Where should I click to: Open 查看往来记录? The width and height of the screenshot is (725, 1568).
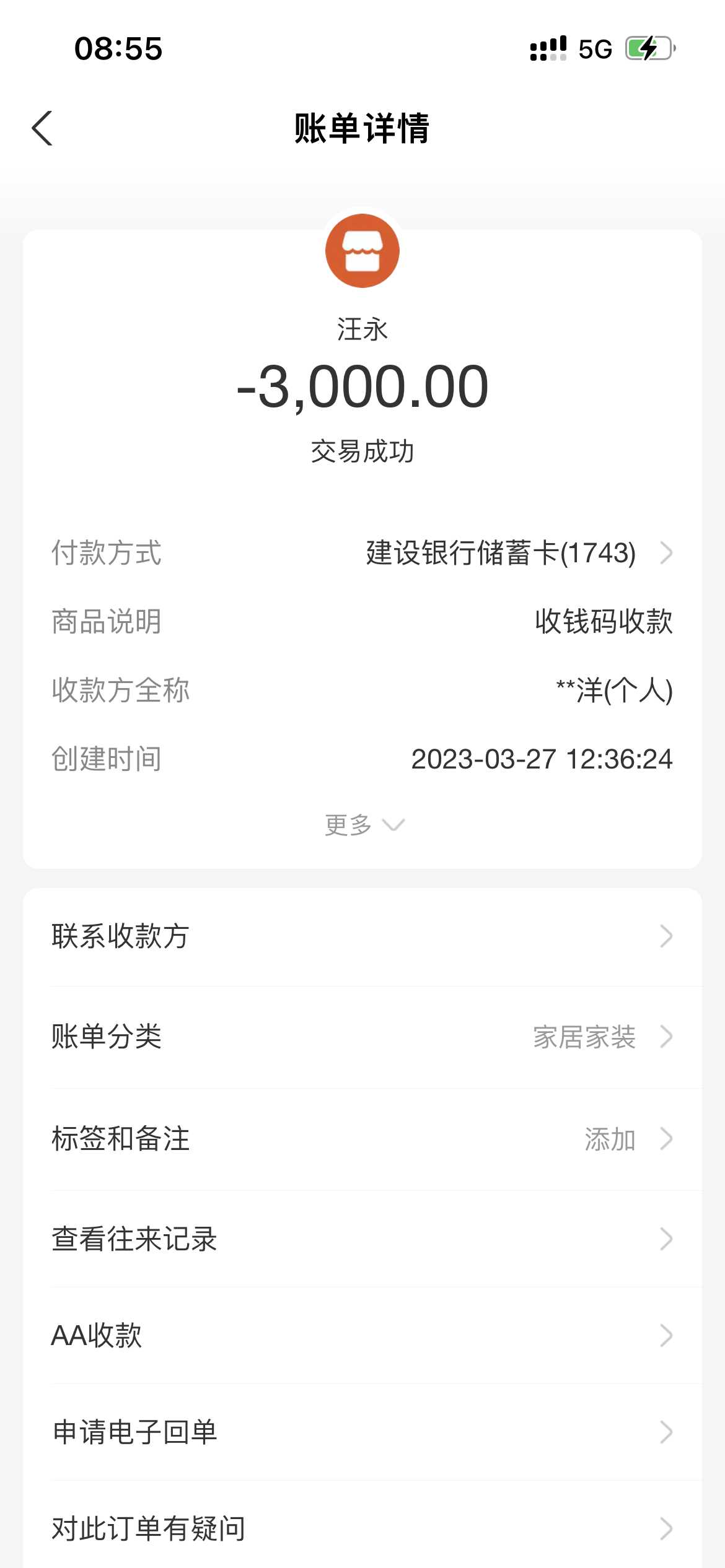362,1239
